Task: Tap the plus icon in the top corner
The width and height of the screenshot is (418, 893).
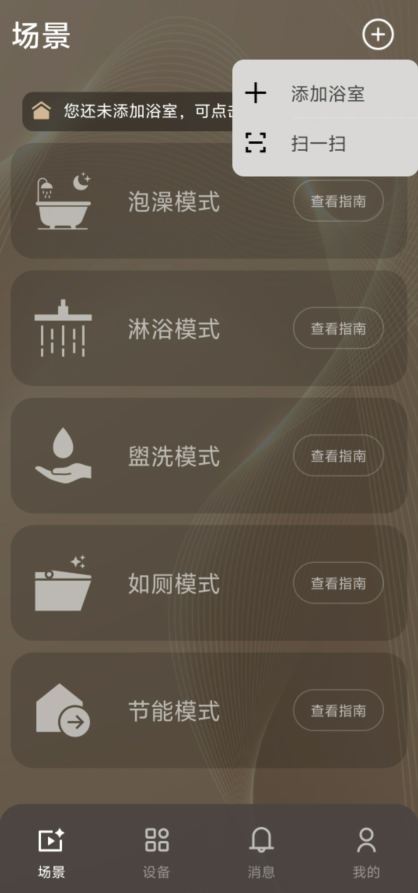Action: click(x=378, y=35)
